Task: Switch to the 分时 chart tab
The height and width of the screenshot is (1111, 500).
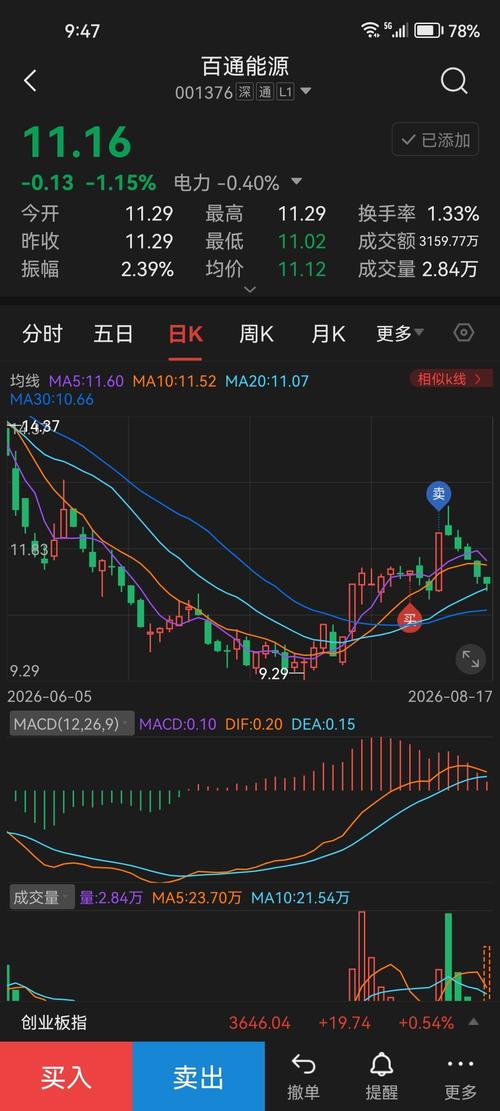Action: pos(42,333)
